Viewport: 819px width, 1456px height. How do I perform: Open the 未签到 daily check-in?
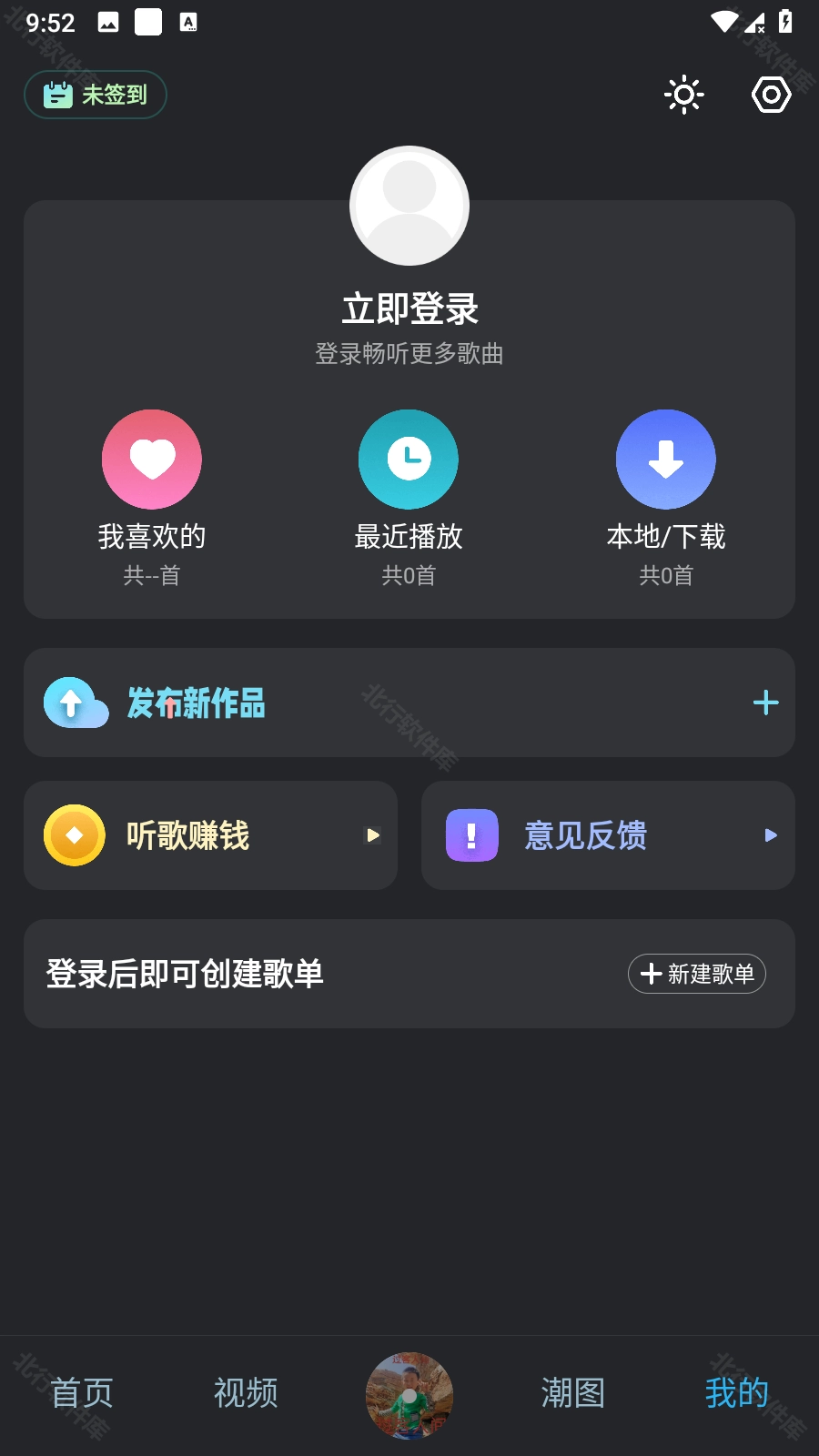tap(96, 95)
